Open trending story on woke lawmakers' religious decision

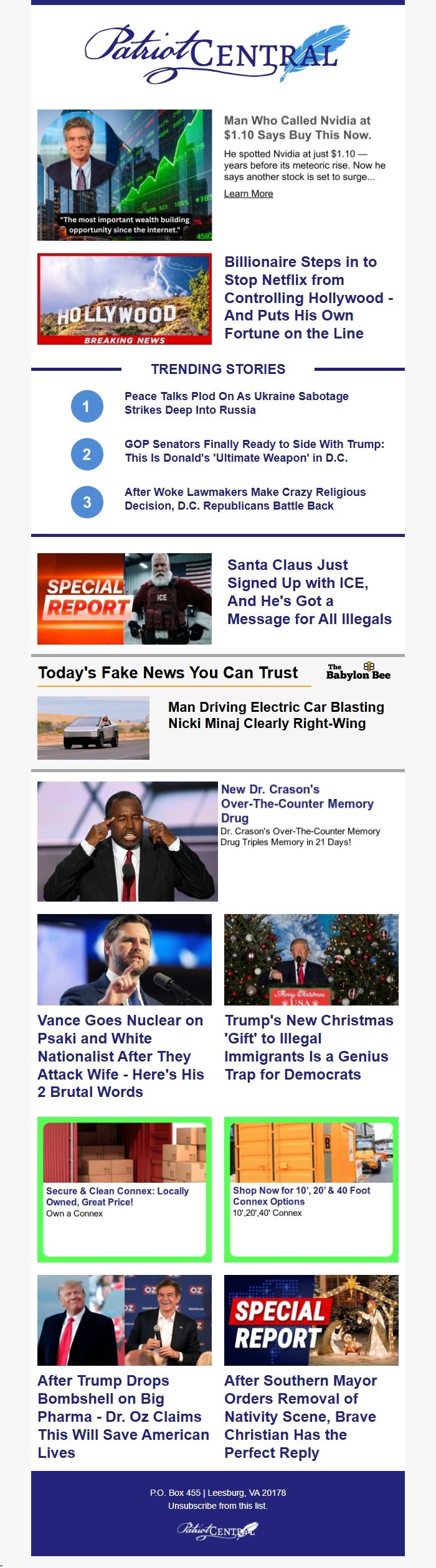point(245,499)
